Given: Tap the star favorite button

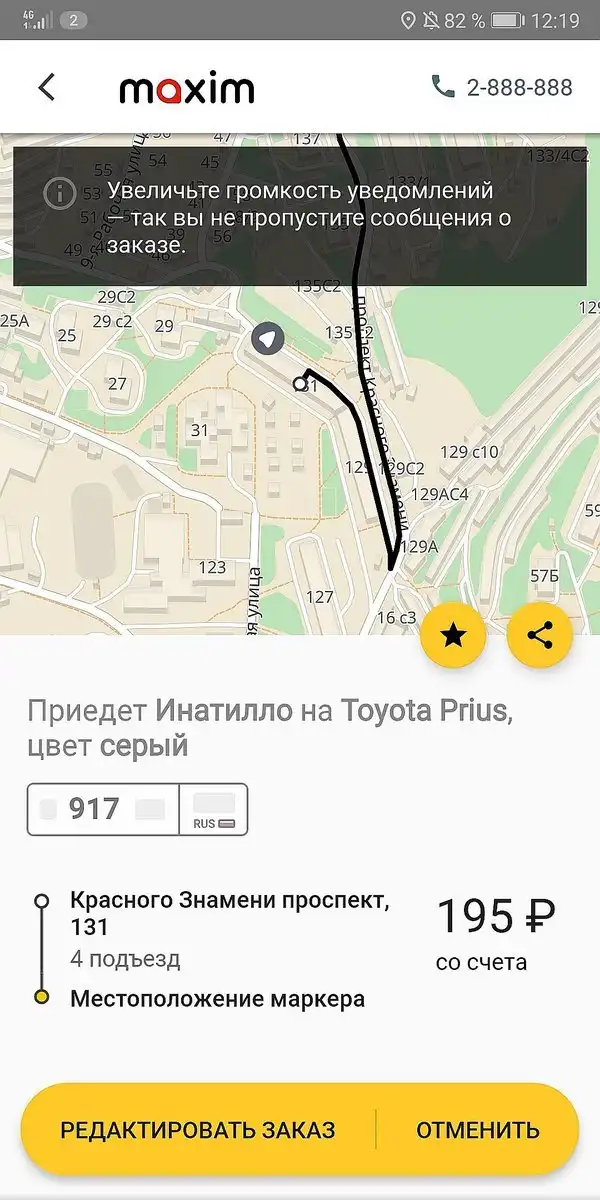Looking at the screenshot, I should coord(453,635).
